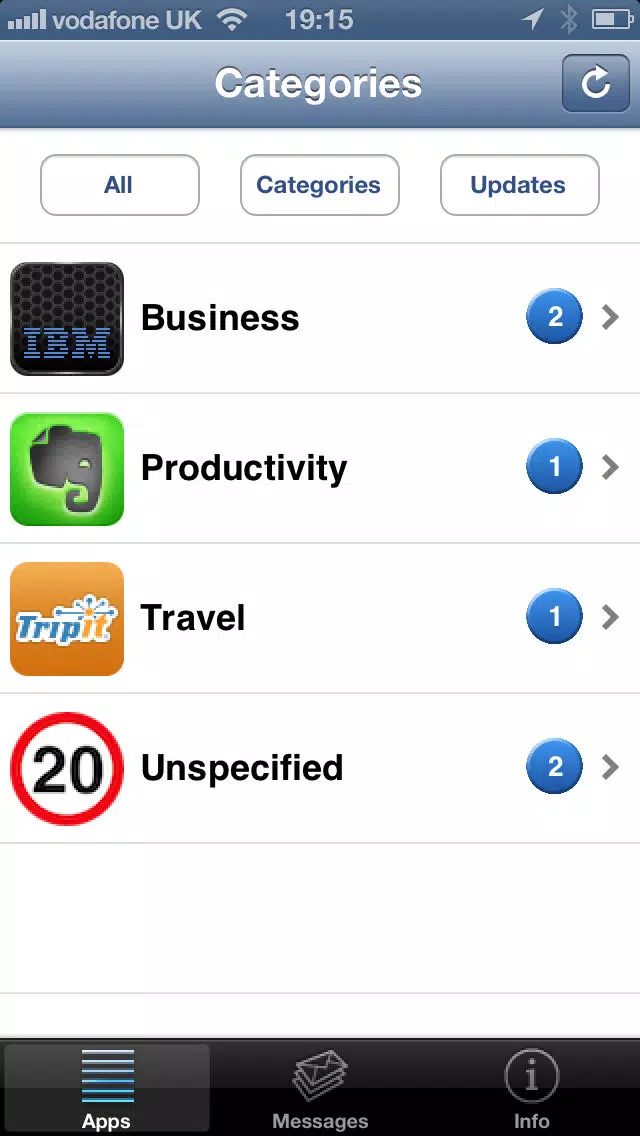Switch to the Apps tab
Screen dimensions: 640x1136
tap(106, 1090)
